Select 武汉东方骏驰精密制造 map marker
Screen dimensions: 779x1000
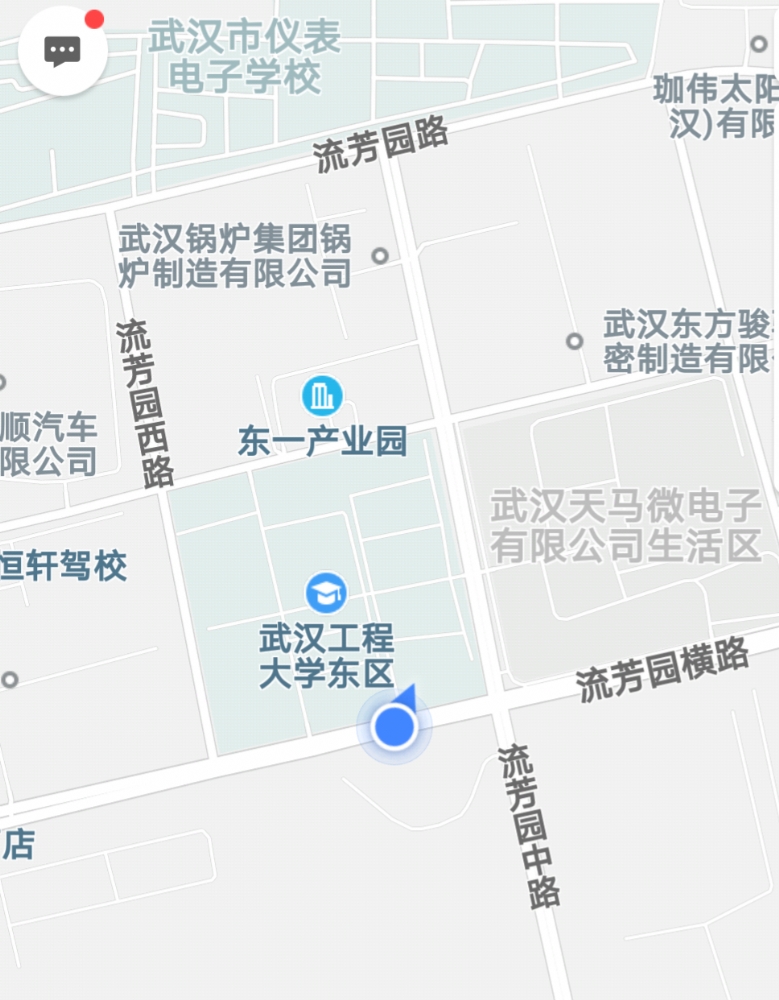click(x=574, y=341)
